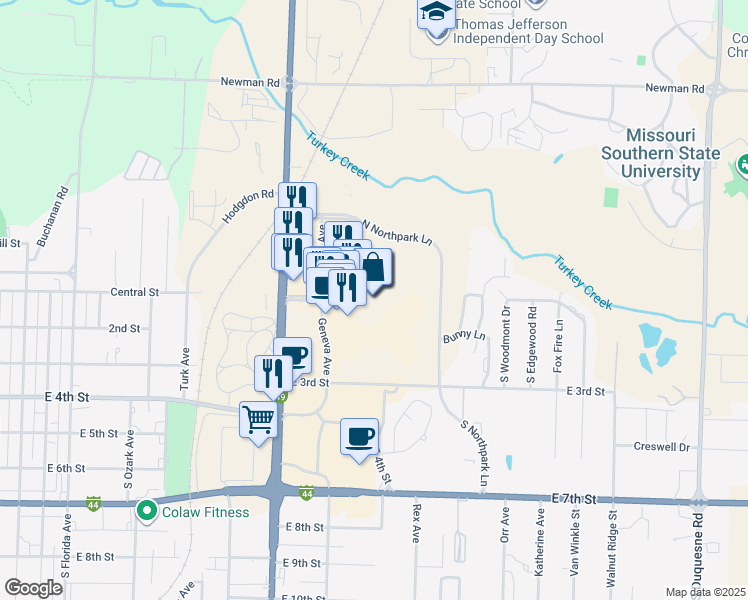Tap the restaurant marker beside the shopping cart marker
This screenshot has width=748, height=600.
273,373
